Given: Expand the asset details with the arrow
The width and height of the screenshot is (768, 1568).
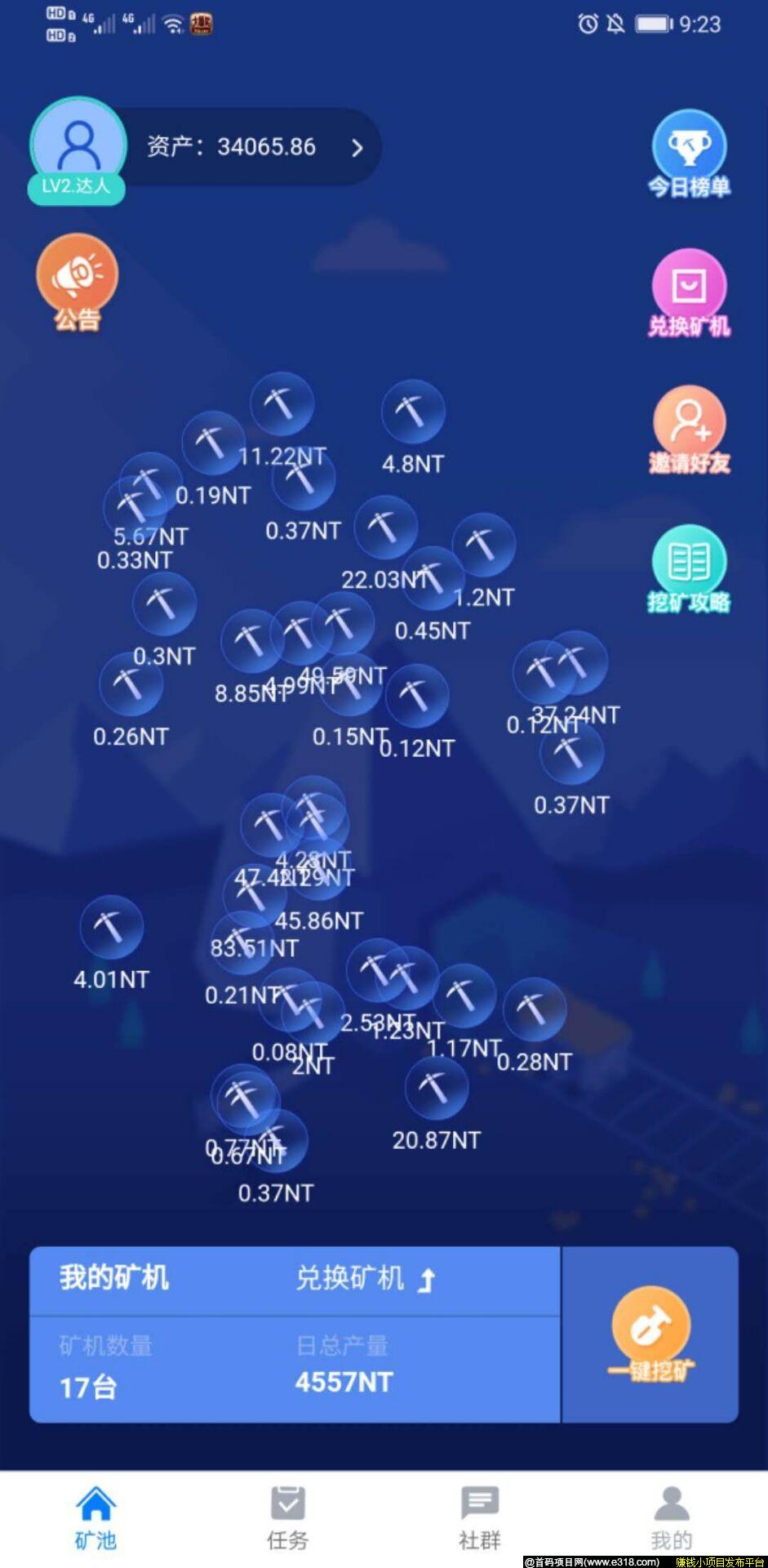Looking at the screenshot, I should pos(357,147).
